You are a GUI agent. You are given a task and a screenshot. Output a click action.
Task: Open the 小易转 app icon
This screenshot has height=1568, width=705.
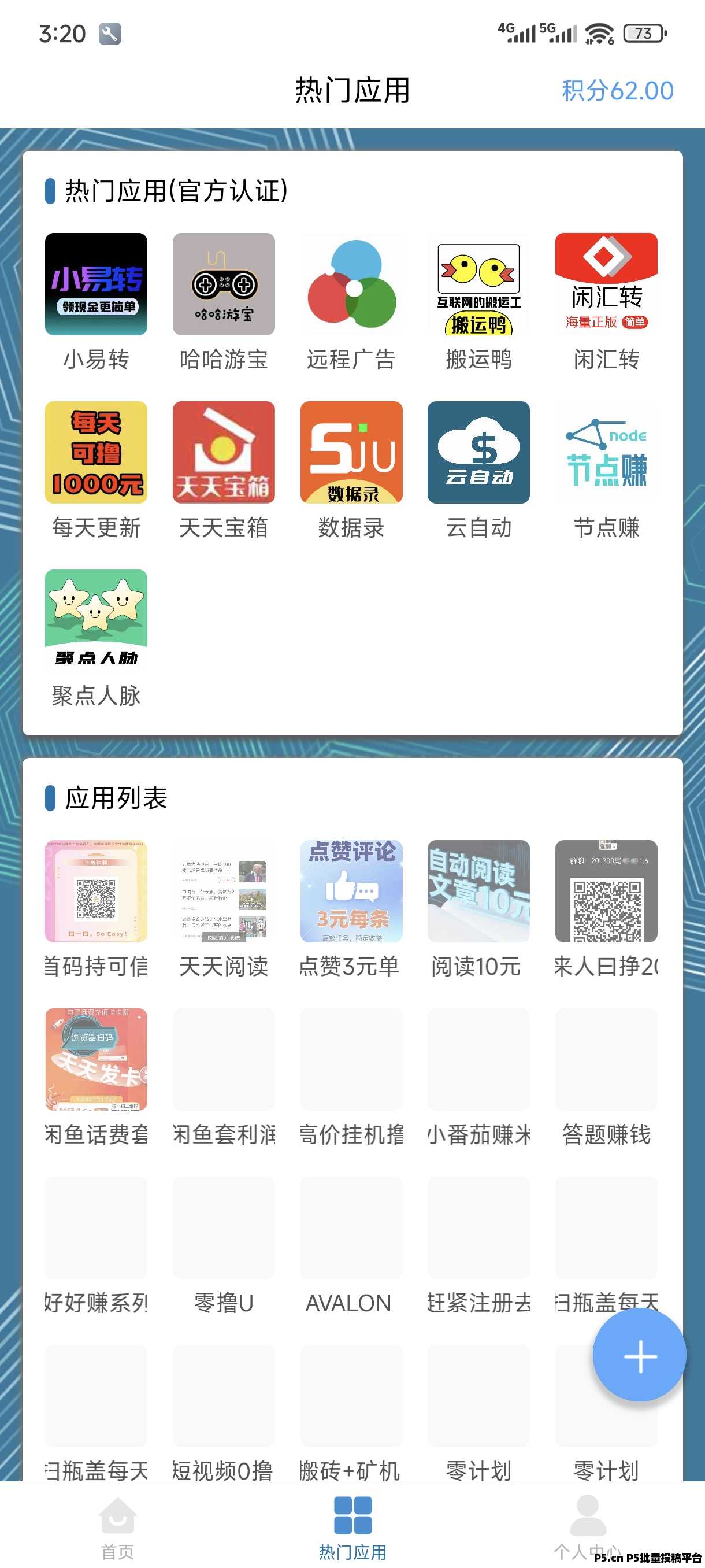click(95, 284)
